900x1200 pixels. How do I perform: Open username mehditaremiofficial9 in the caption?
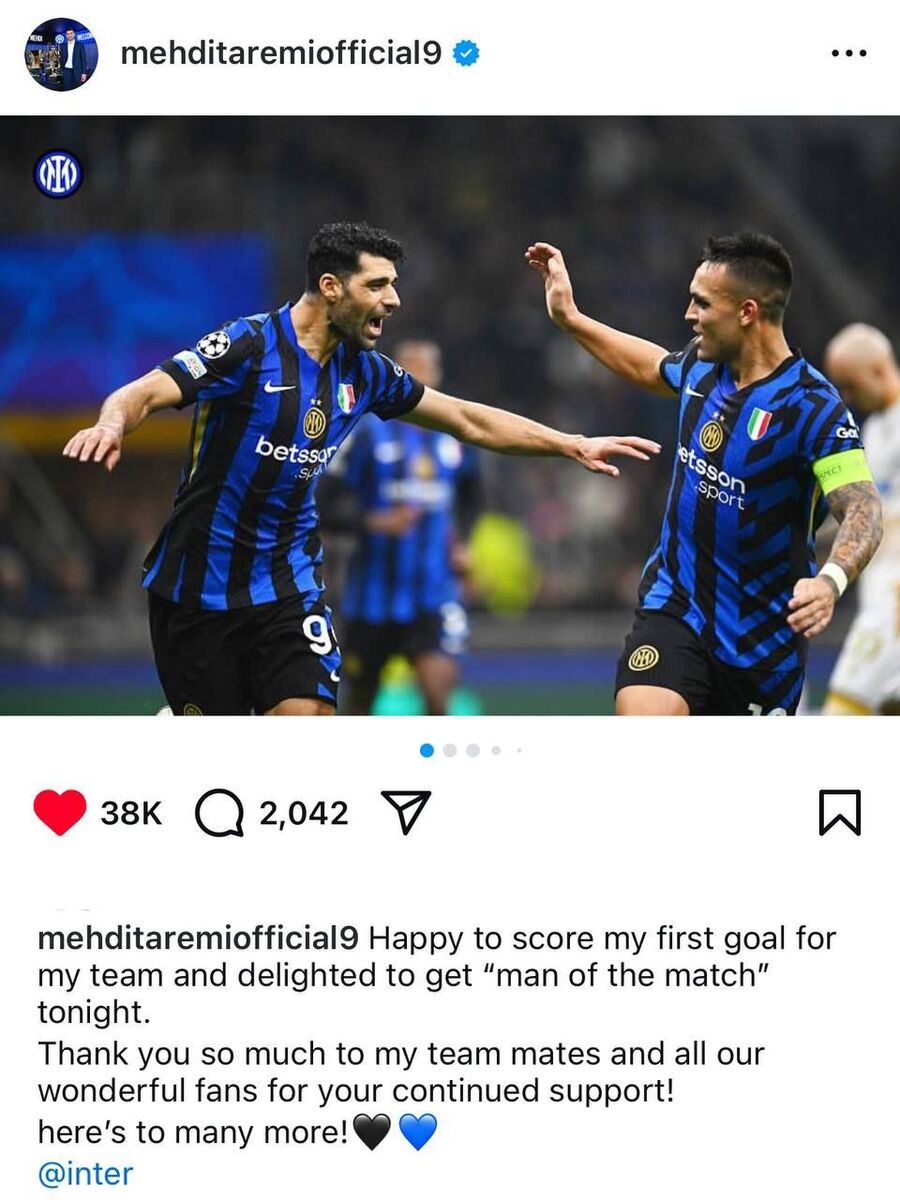click(198, 939)
